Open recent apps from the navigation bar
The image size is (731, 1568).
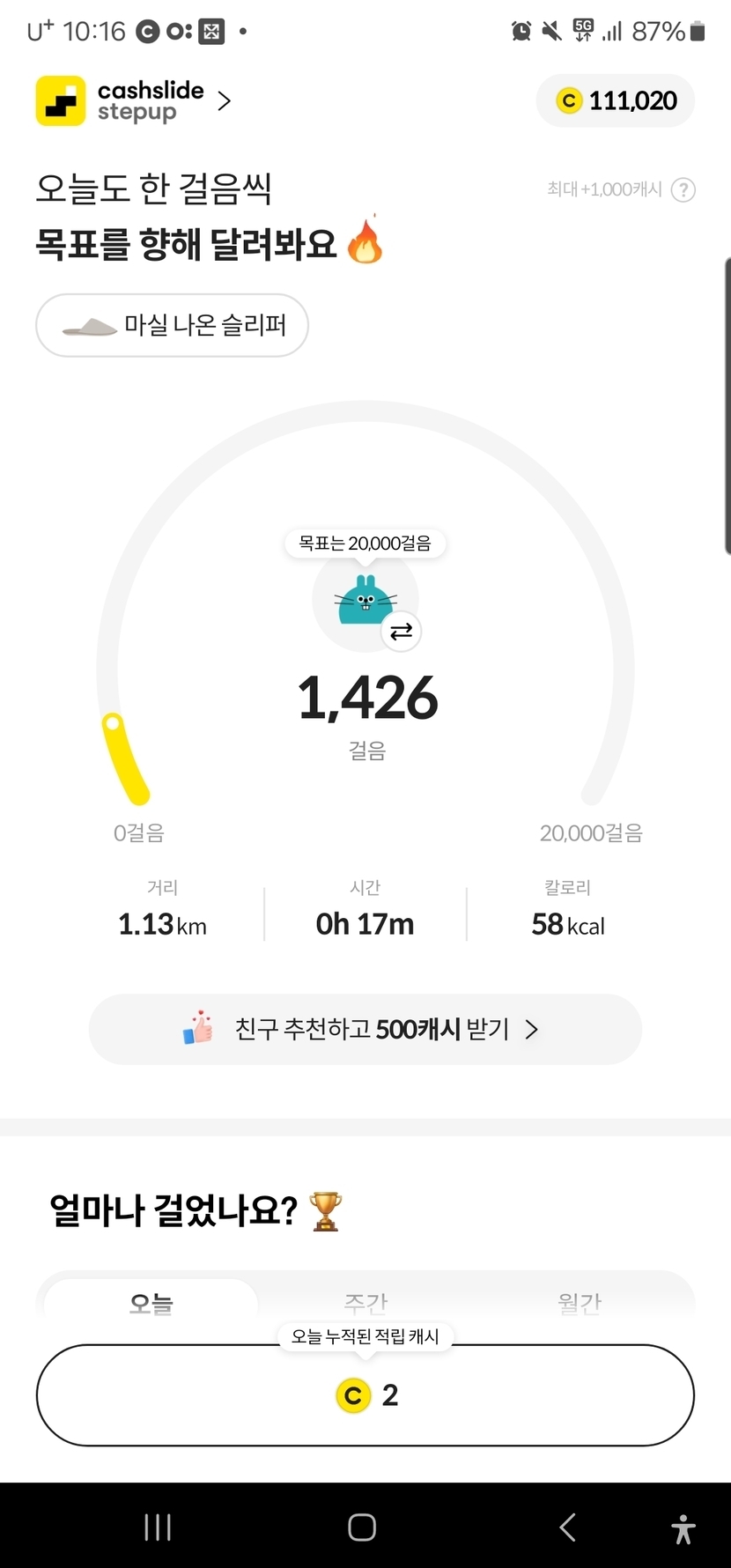pos(158,1527)
